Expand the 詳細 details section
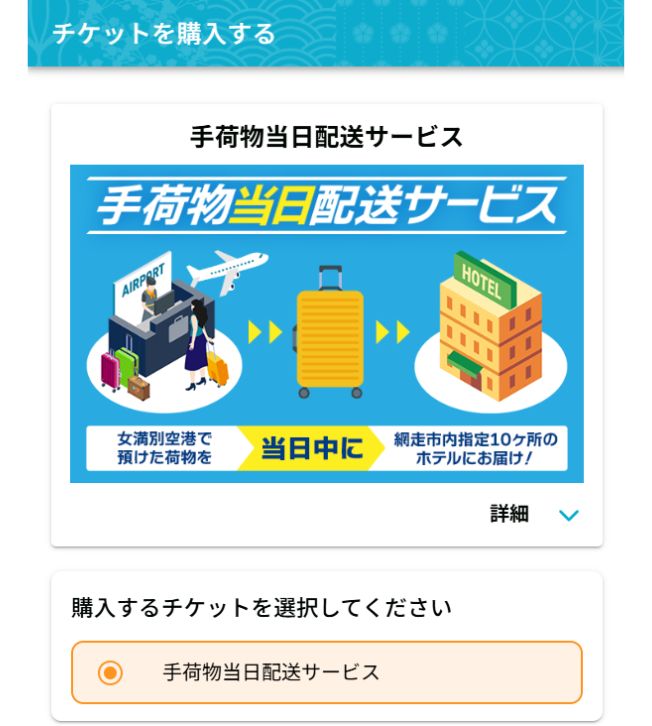This screenshot has height=726, width=652. point(567,516)
